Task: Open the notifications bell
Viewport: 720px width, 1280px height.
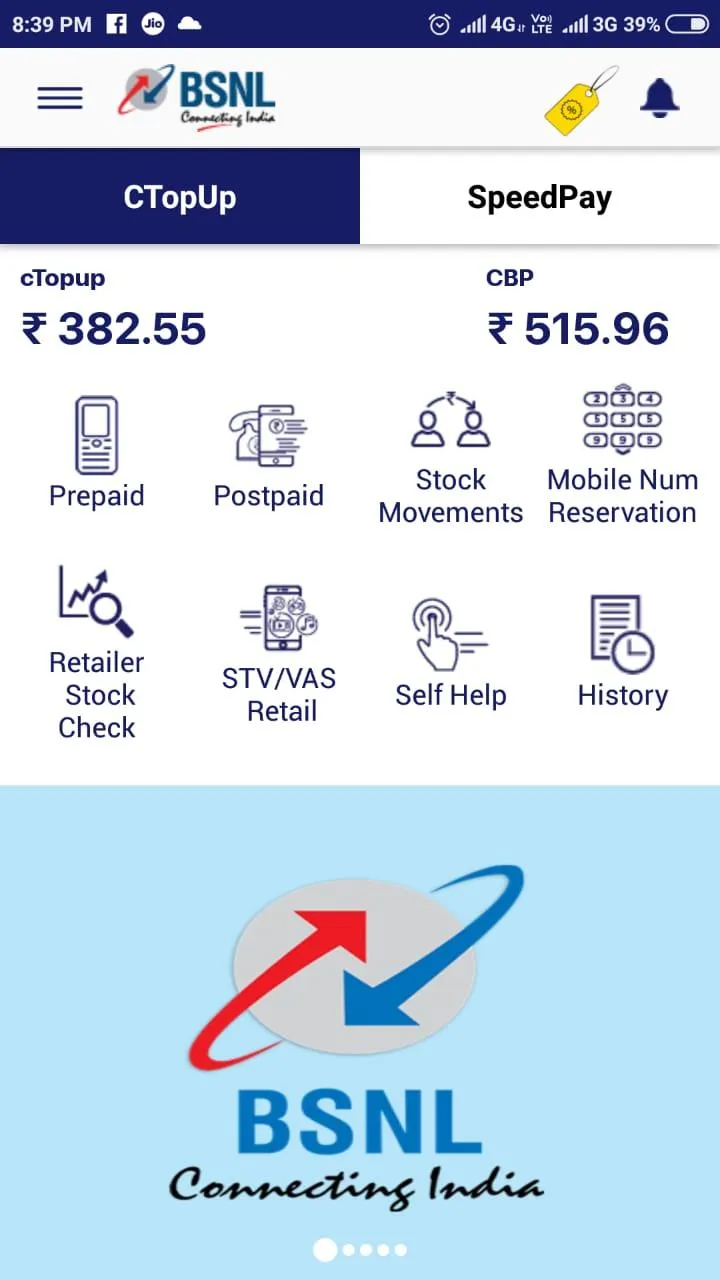Action: click(660, 98)
